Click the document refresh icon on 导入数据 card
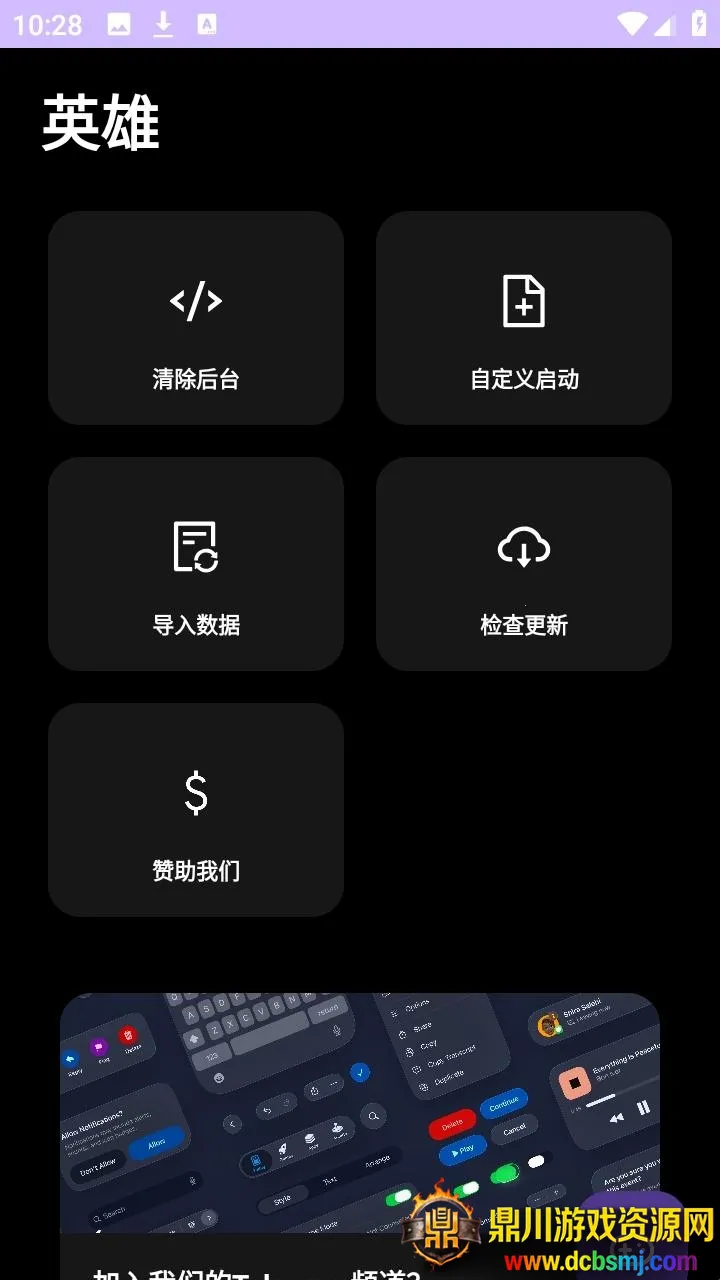 (x=196, y=545)
